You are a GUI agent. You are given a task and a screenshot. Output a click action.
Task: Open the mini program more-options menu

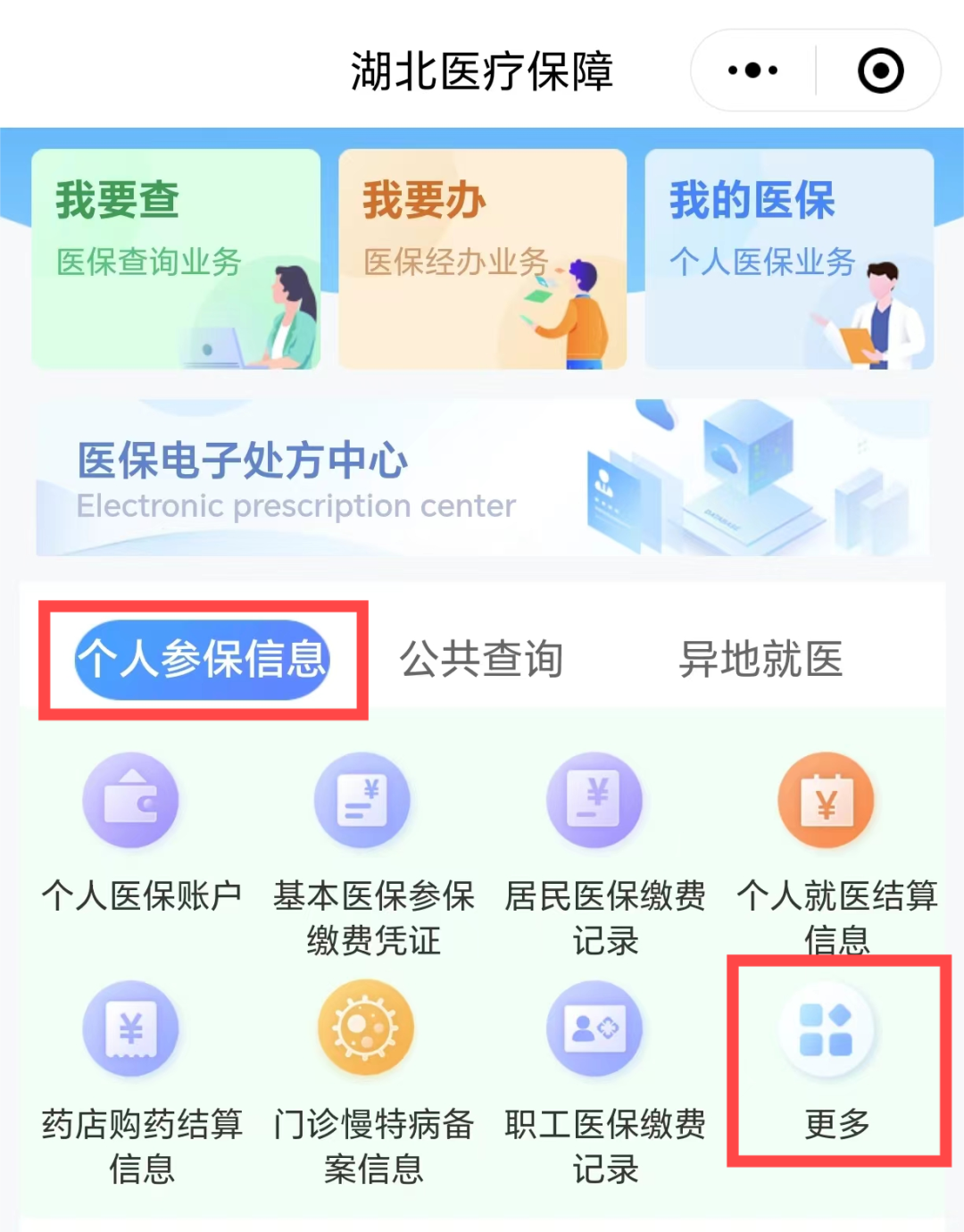click(752, 71)
